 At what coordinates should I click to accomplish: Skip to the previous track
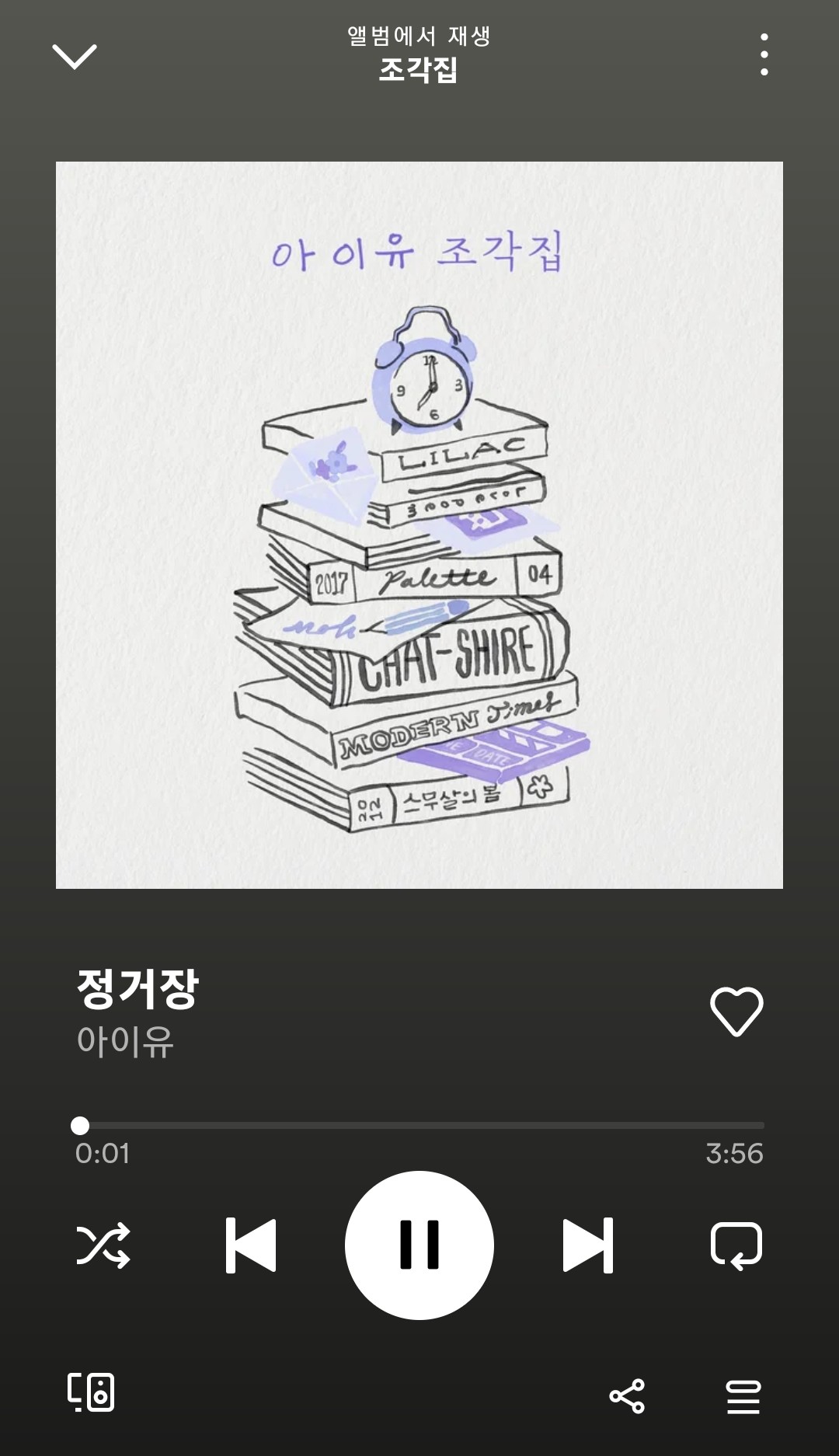point(250,1245)
